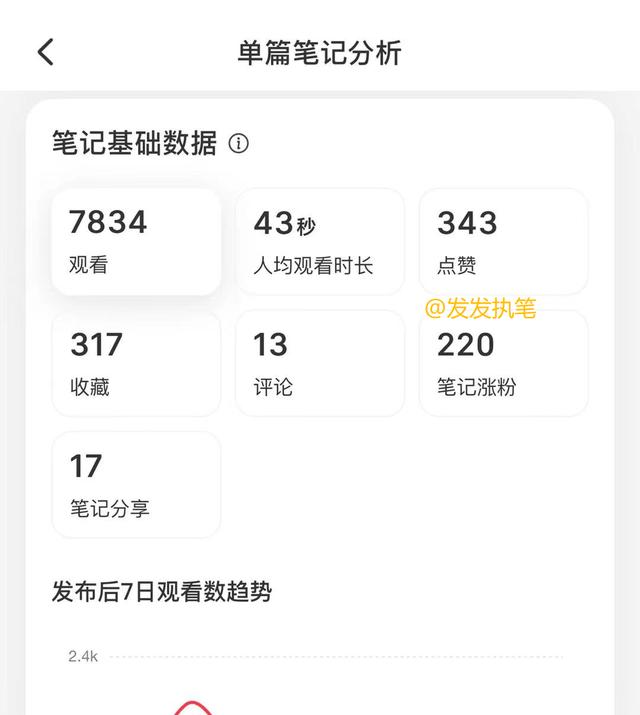Open info icon beside 笔记基础数据
This screenshot has height=715, width=640.
tap(238, 143)
